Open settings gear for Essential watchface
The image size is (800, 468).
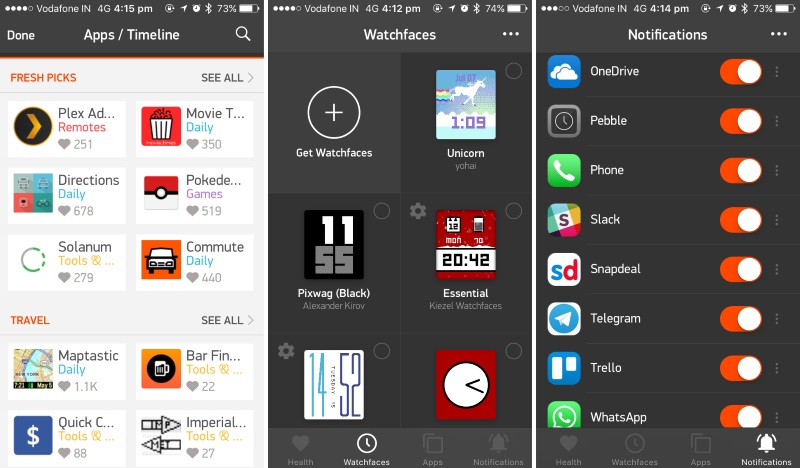pyautogui.click(x=418, y=211)
